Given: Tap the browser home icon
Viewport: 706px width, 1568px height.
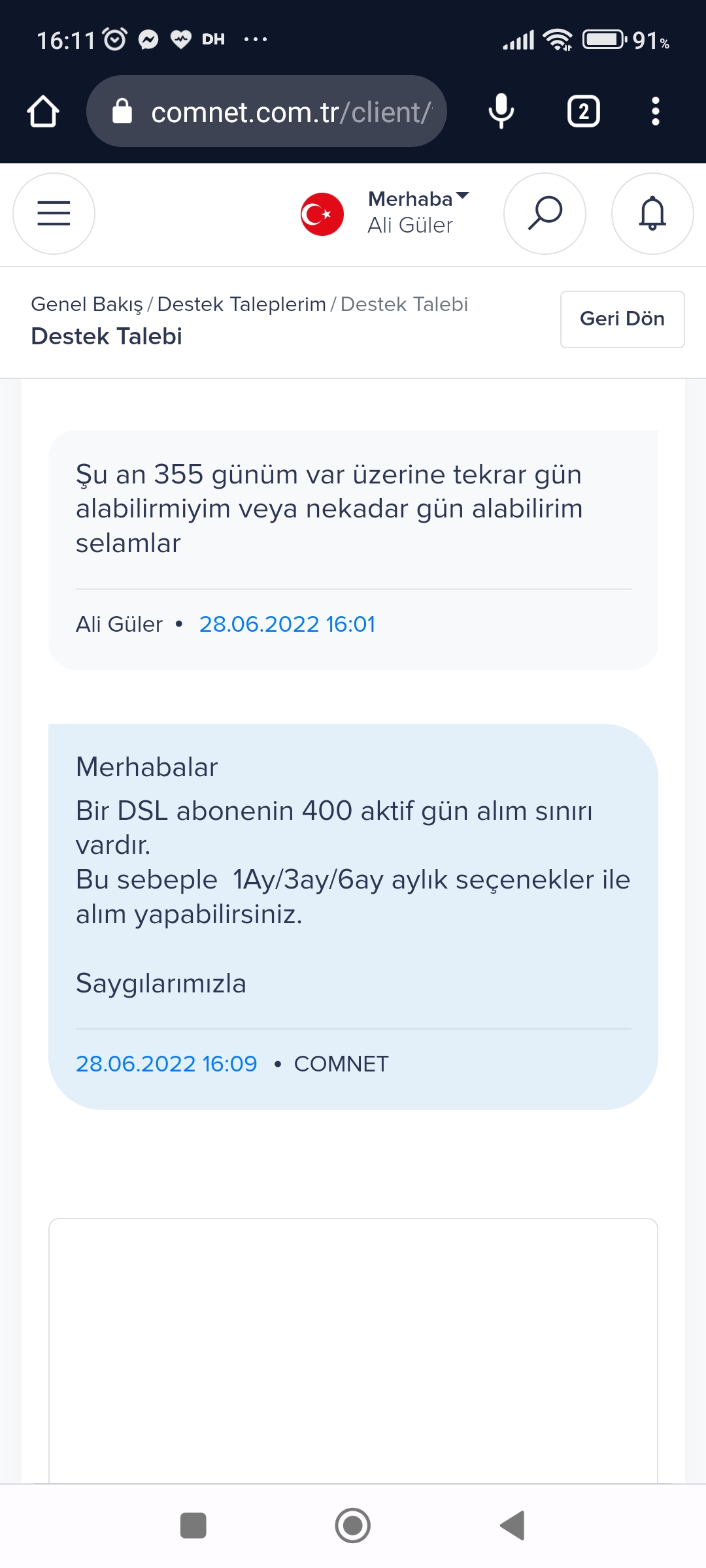Looking at the screenshot, I should [43, 111].
